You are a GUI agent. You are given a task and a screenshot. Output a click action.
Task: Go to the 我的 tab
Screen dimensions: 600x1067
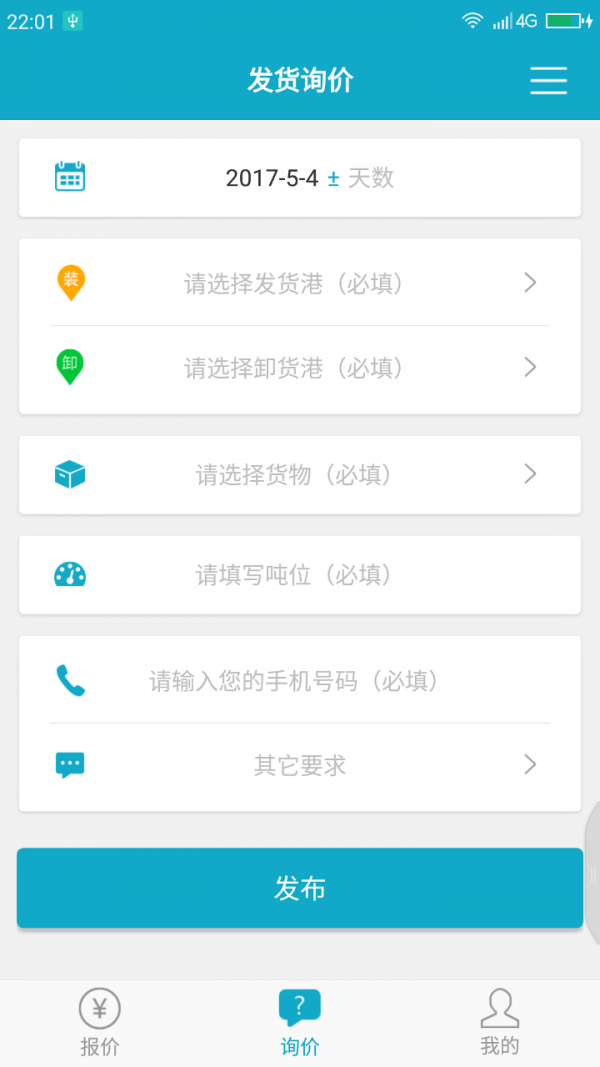pos(499,1022)
